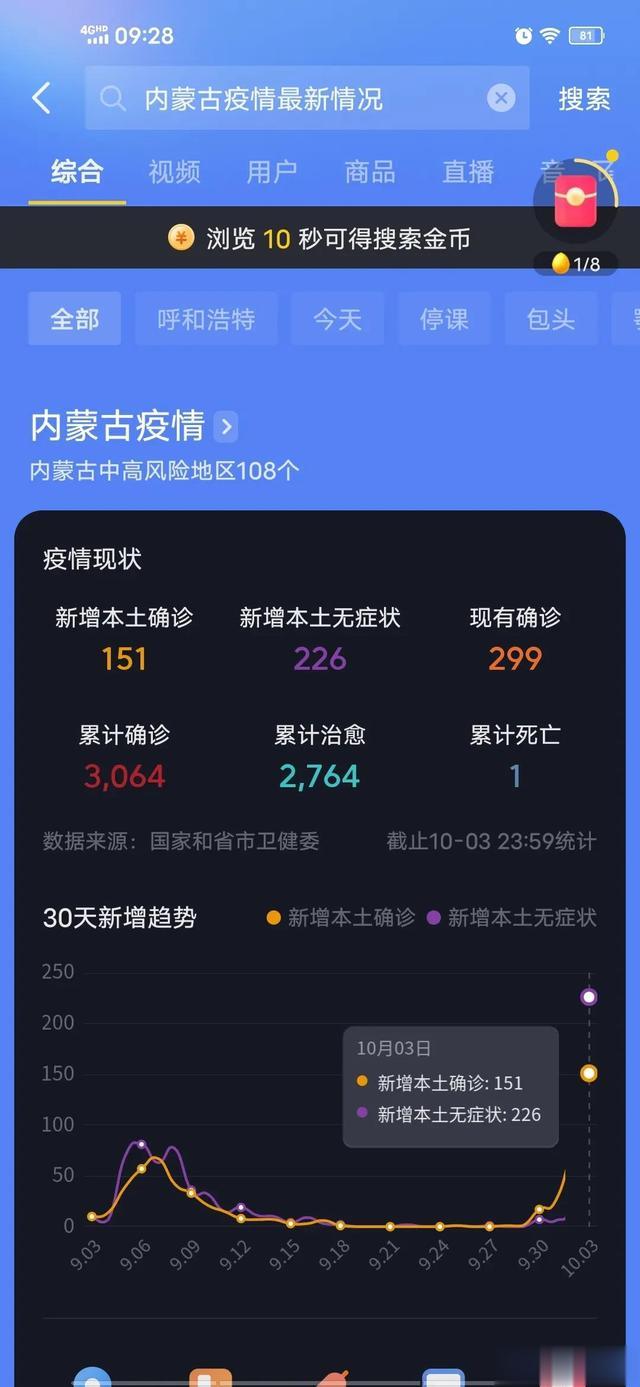The image size is (640, 1387).
Task: Switch to the 用户 tab
Action: pos(272,172)
